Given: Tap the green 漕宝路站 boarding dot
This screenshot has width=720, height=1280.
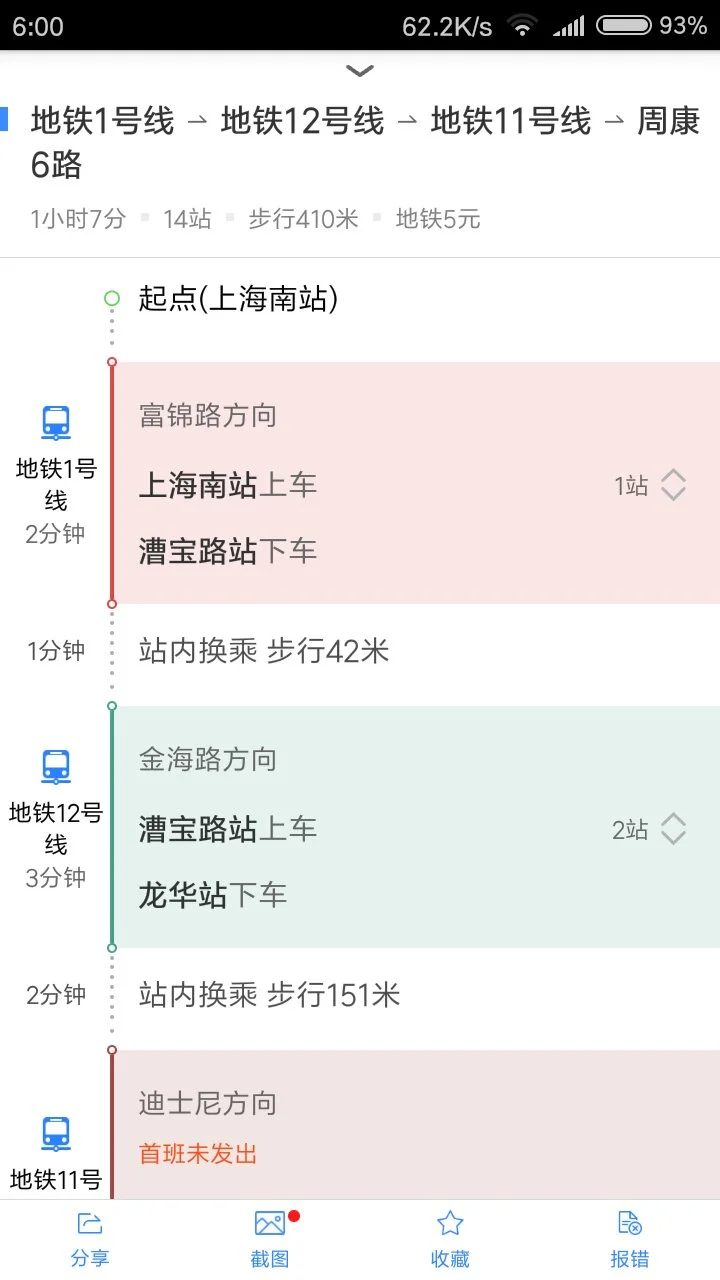Looking at the screenshot, I should (x=112, y=706).
